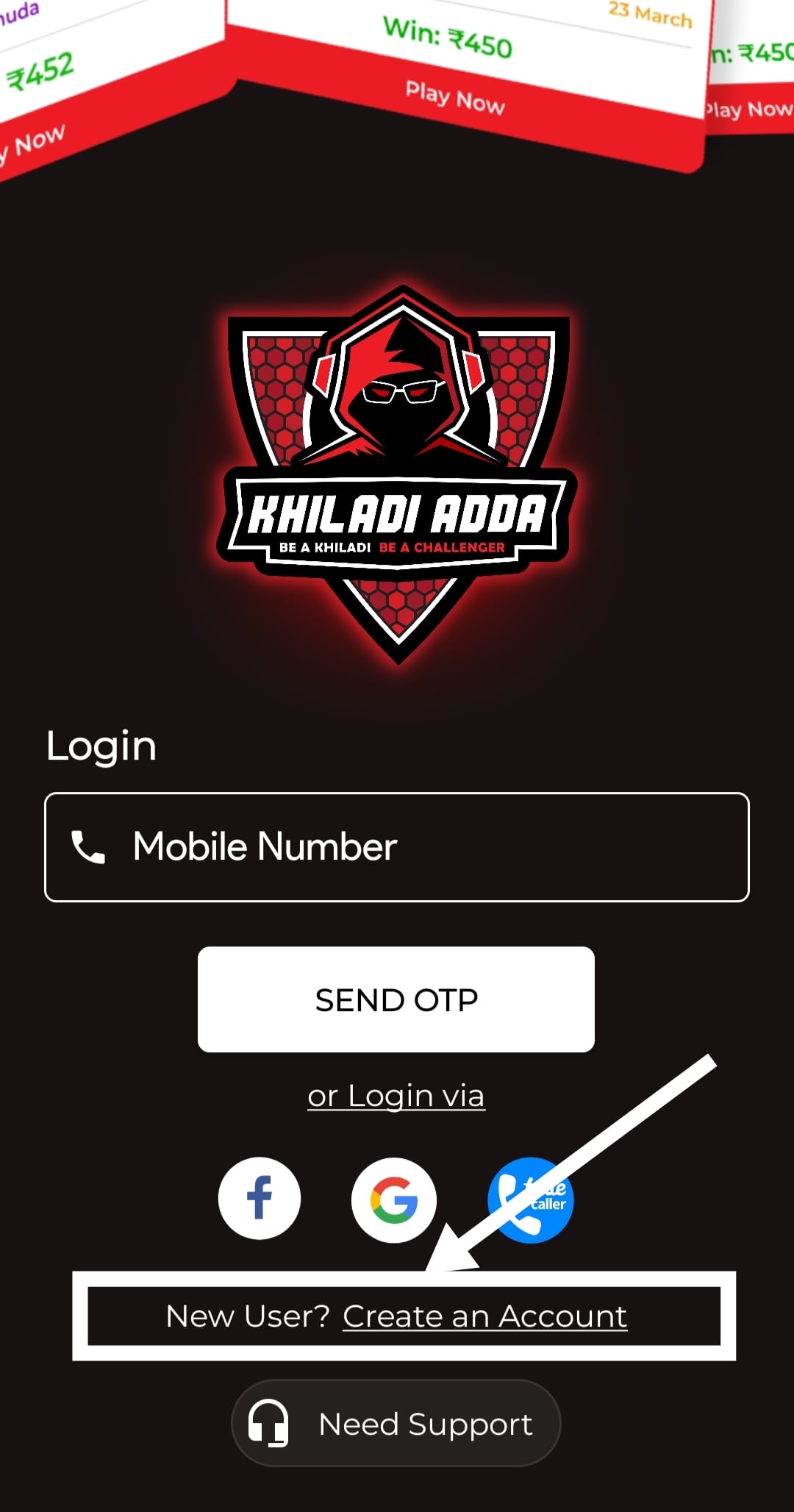Contact Need Support

point(396,1424)
